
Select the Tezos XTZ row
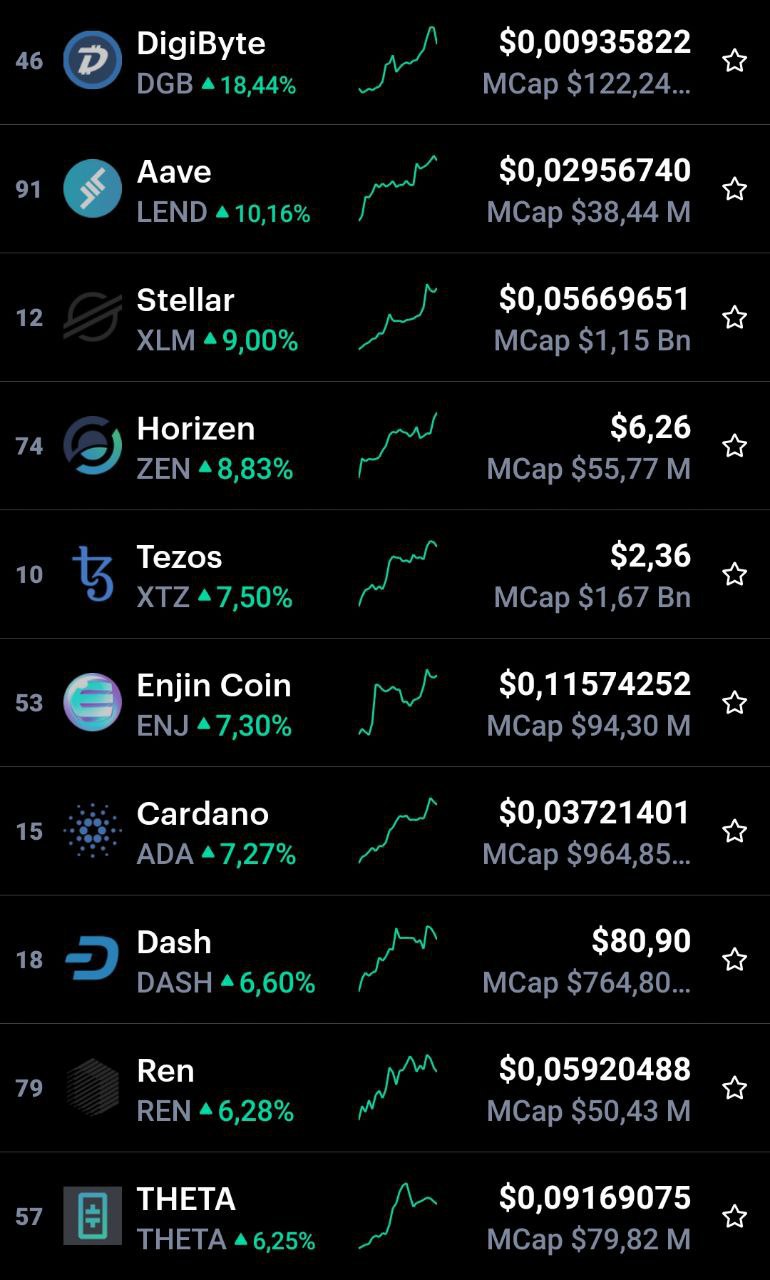[385, 574]
